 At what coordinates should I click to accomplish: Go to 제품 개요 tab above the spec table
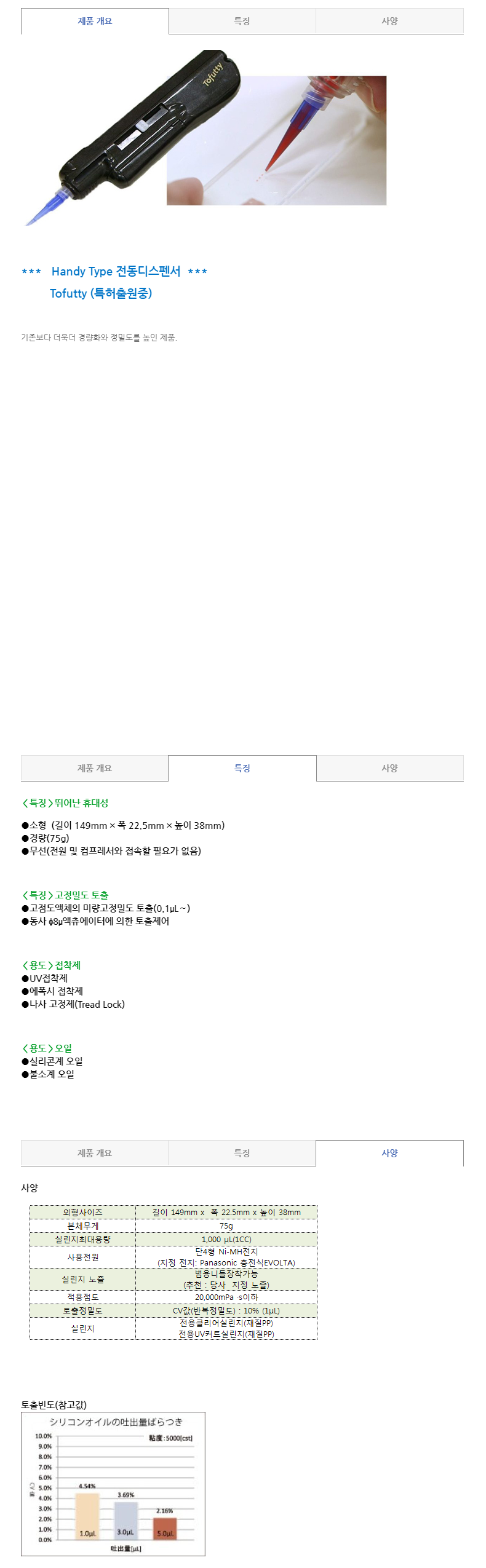pos(95,1153)
